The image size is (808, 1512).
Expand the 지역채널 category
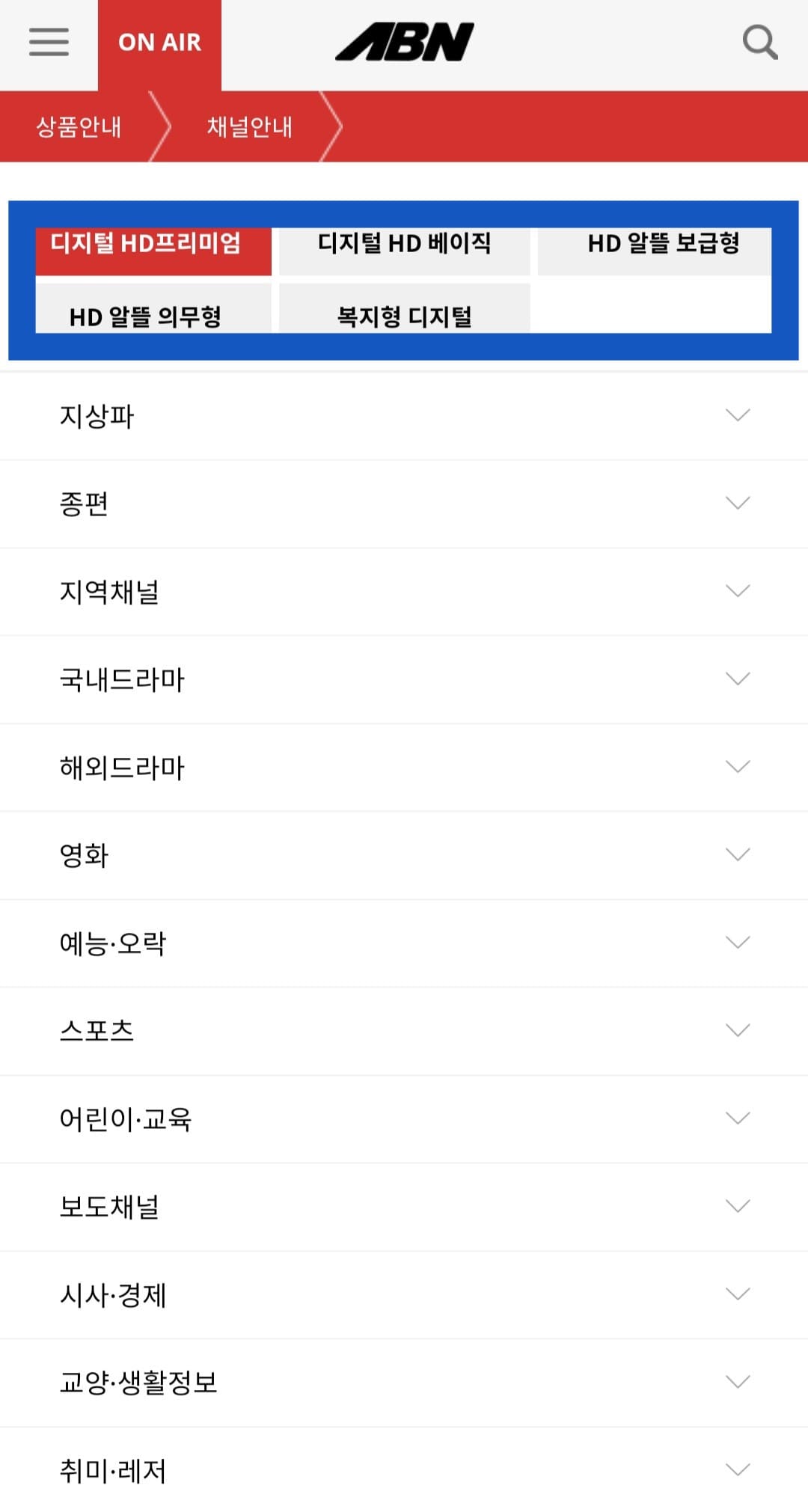click(404, 591)
